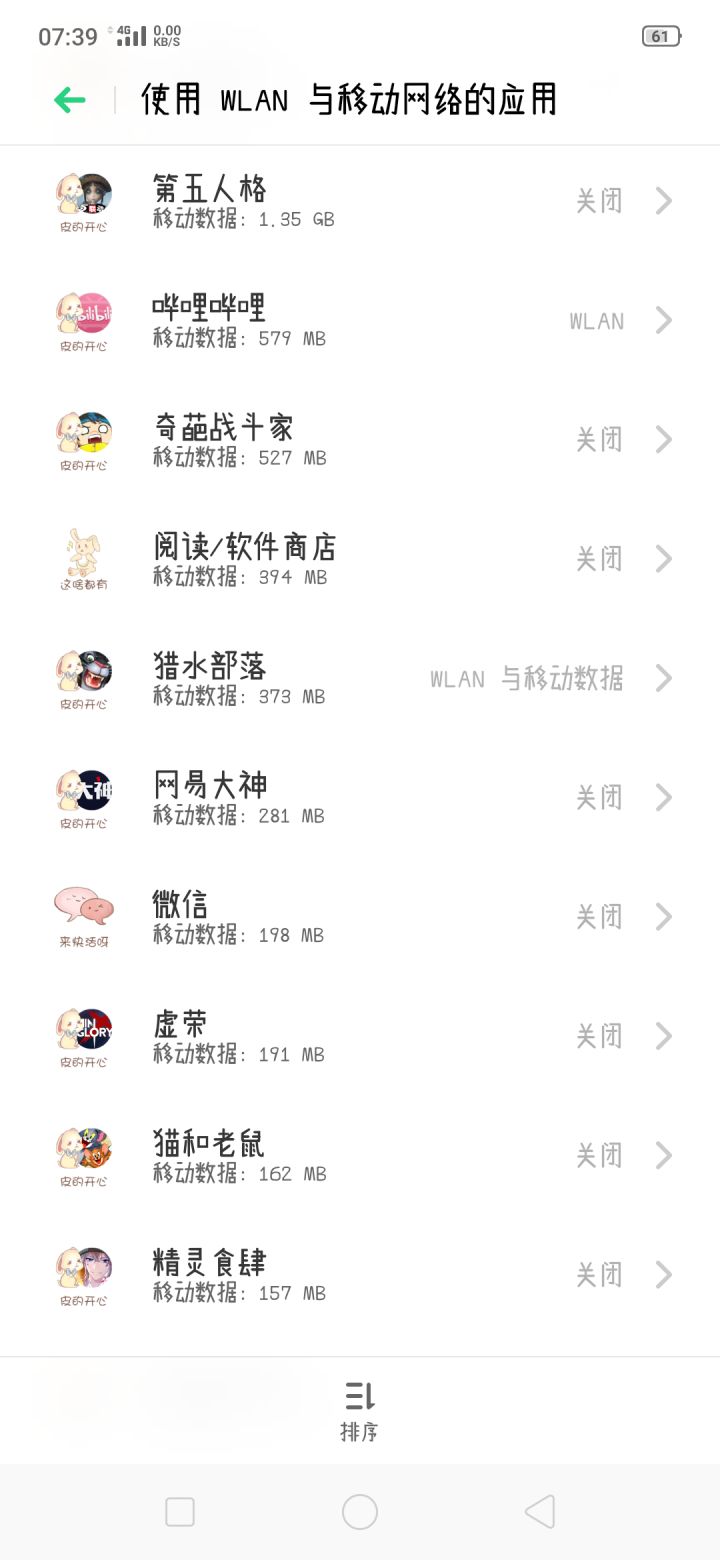Toggle network access for 微信
The image size is (720, 1560).
coord(600,915)
